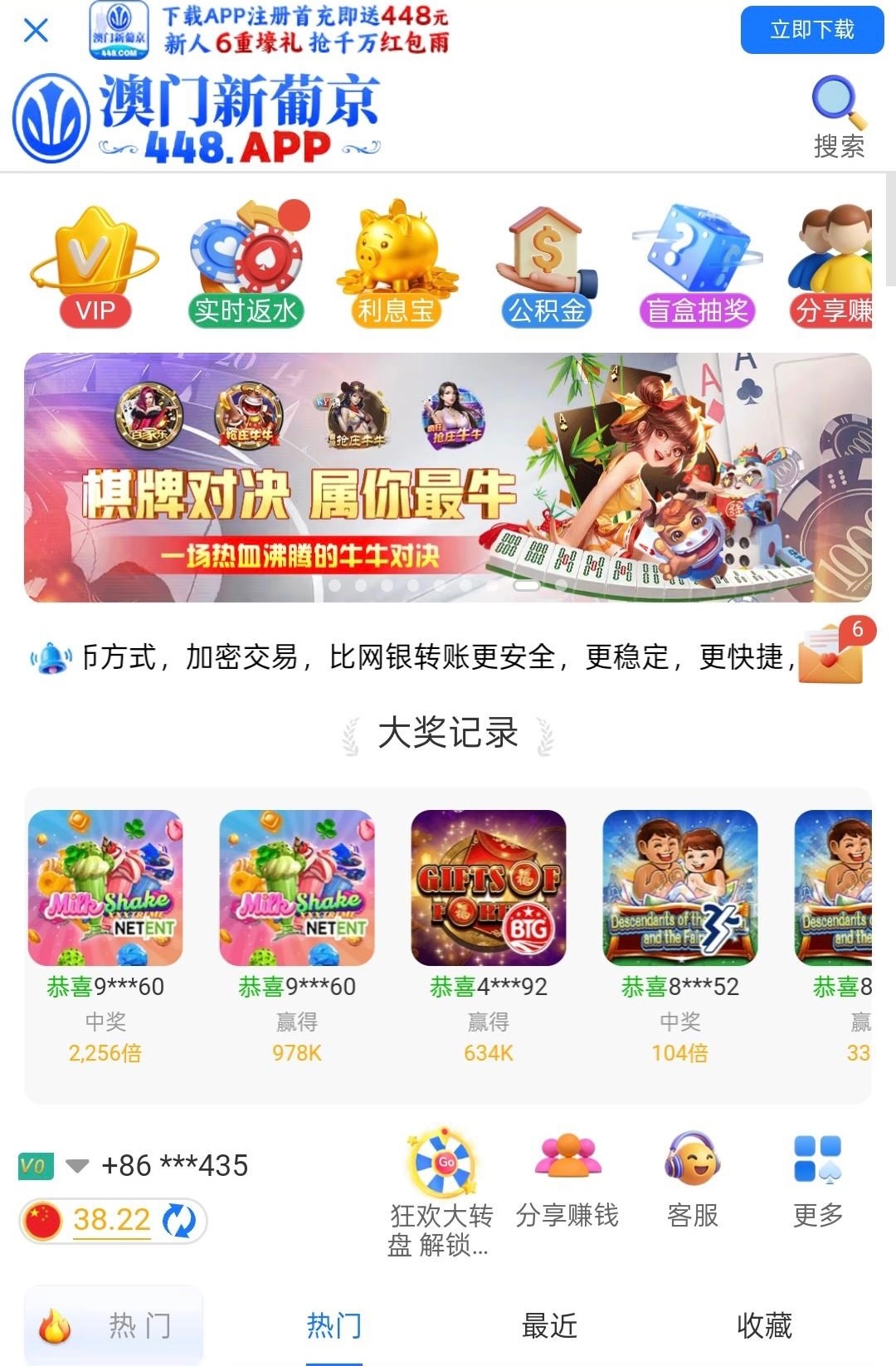Open 公积金 fund page

pyautogui.click(x=547, y=266)
